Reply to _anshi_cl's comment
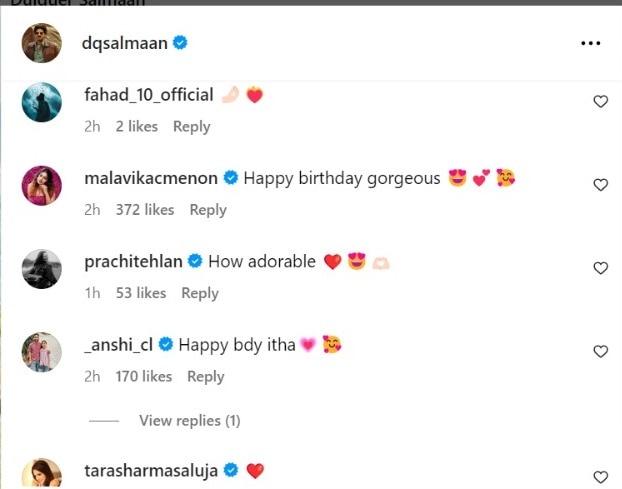622x489 pixels. click(x=206, y=376)
